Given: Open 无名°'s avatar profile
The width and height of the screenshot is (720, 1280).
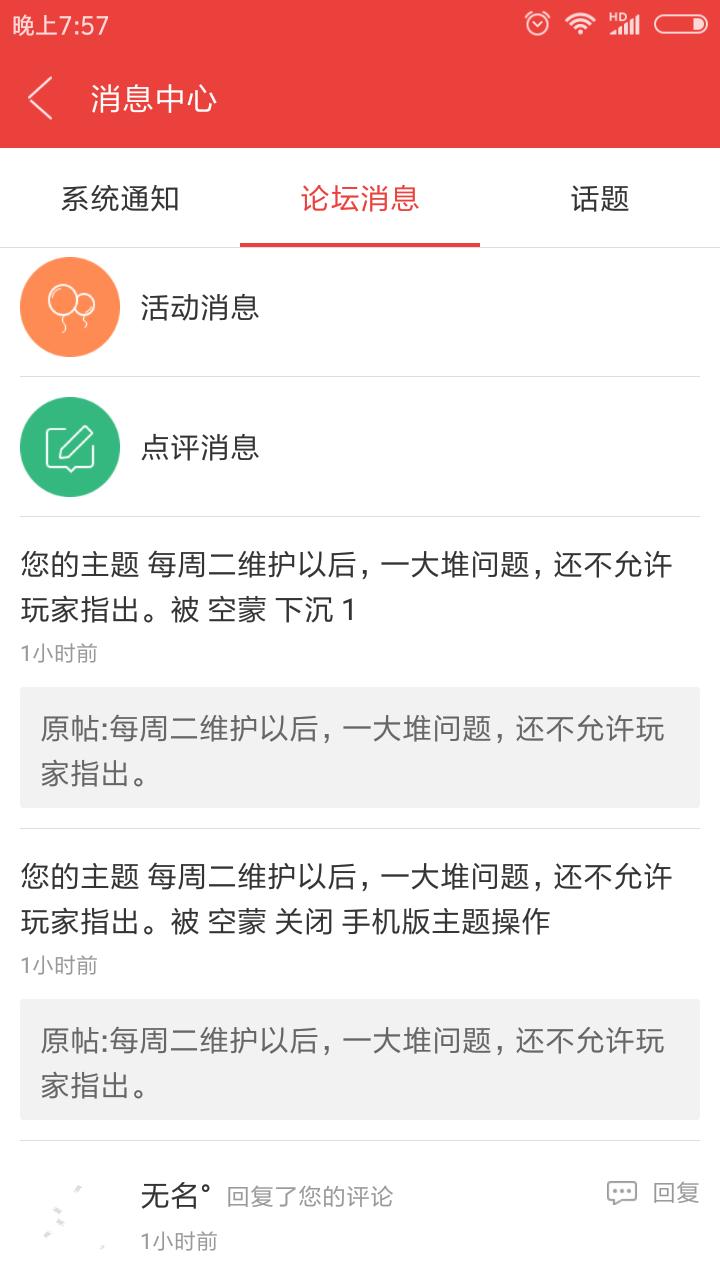Looking at the screenshot, I should coord(70,1215).
